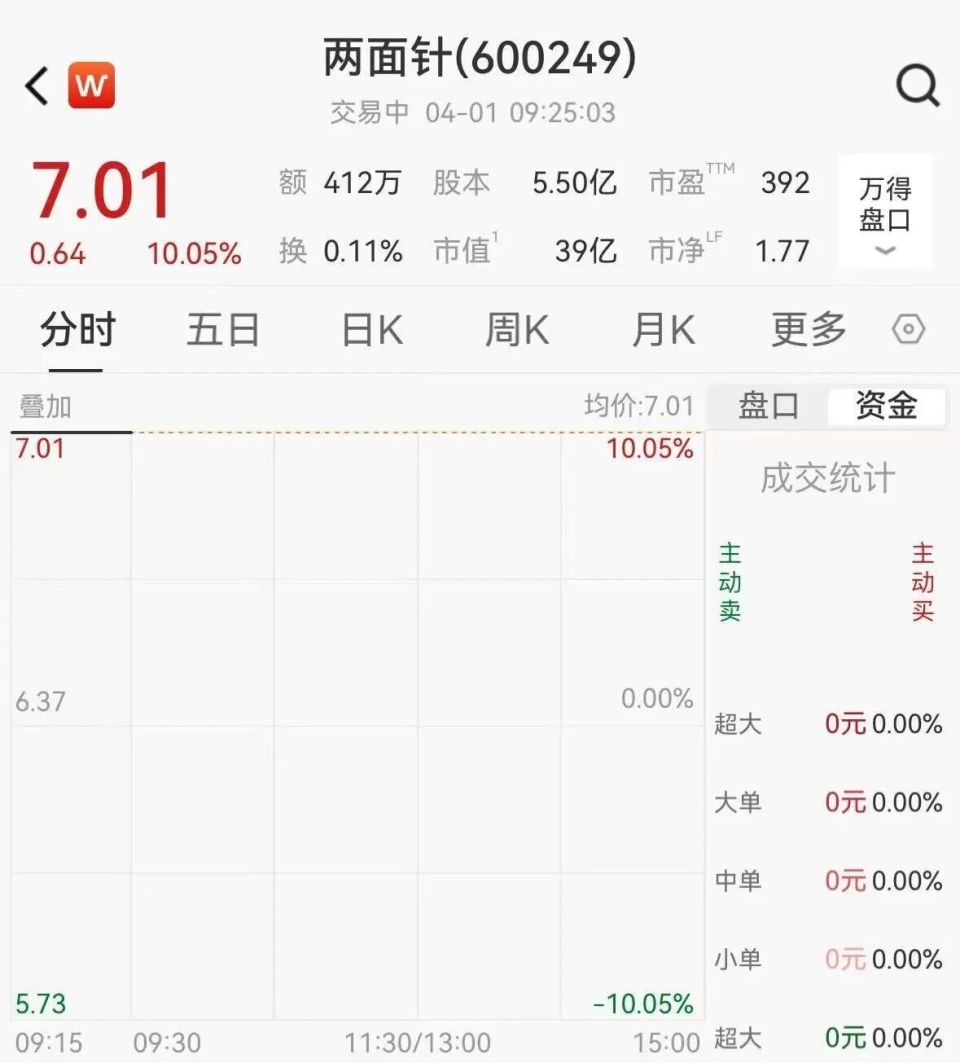Viewport: 960px width, 1063px height.
Task: Open the 日K daily candlestick tab
Action: (x=369, y=329)
